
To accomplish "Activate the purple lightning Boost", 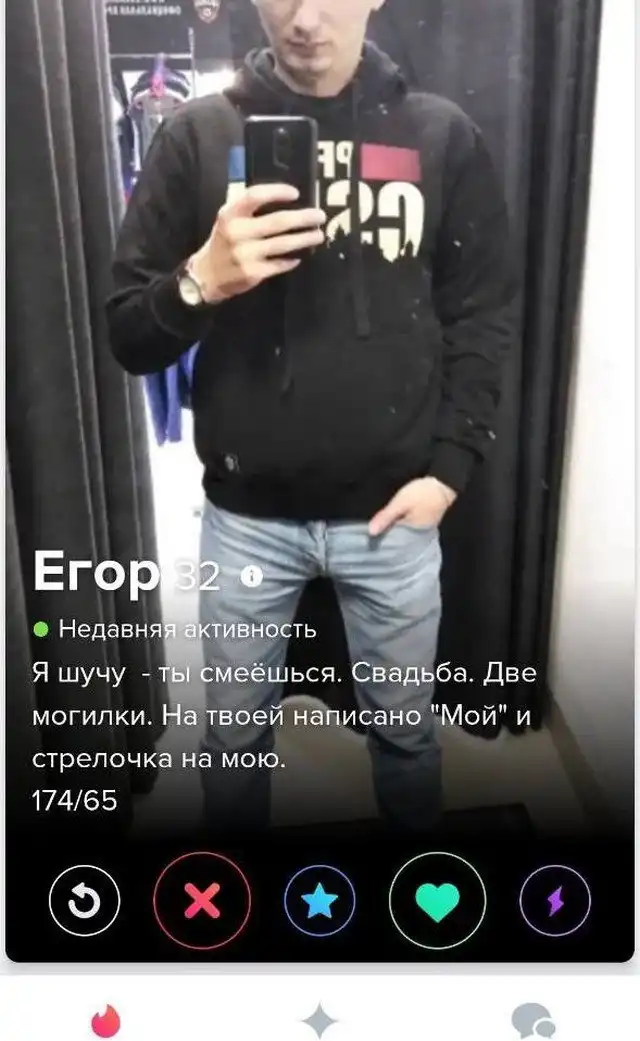I will (x=555, y=901).
